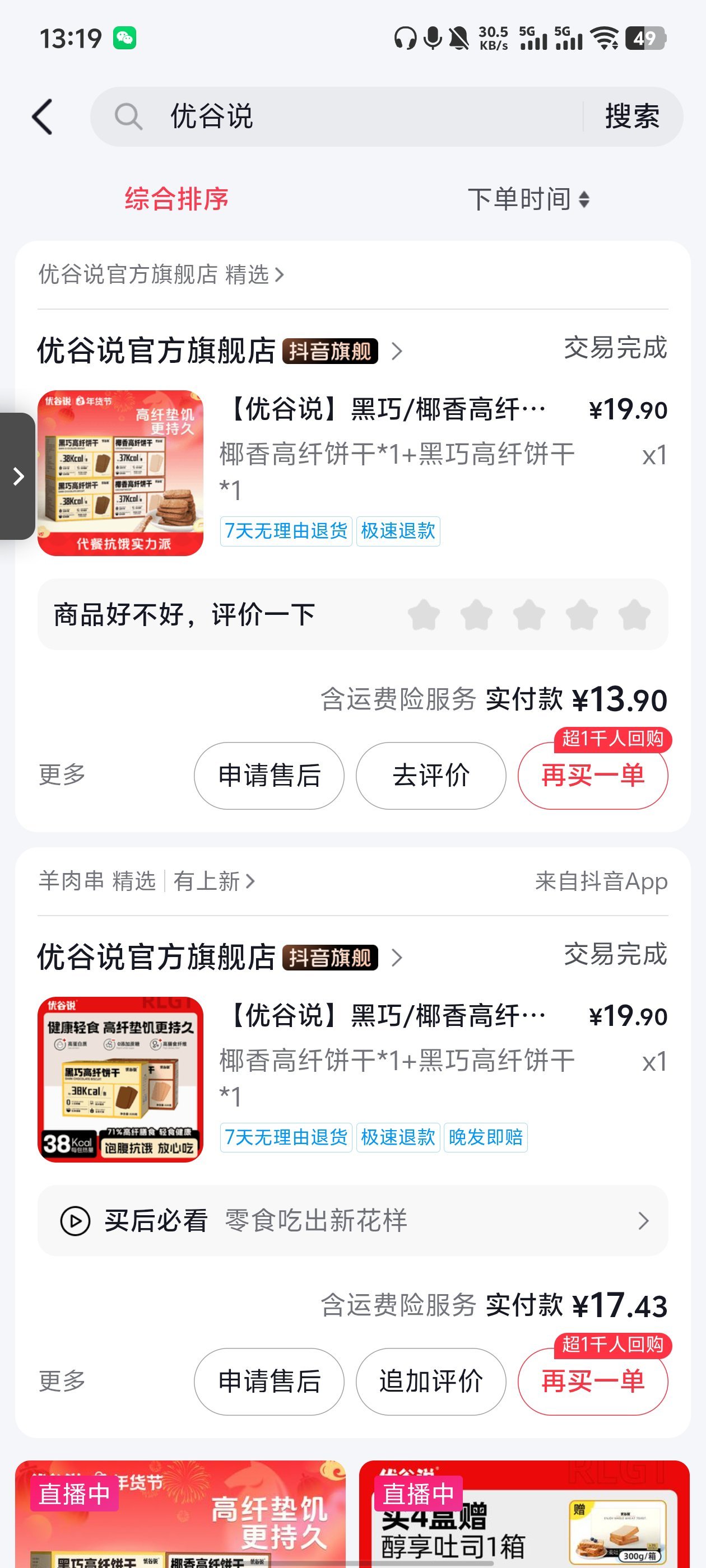
Task: Sort orders by 下单时间
Action: (x=527, y=199)
